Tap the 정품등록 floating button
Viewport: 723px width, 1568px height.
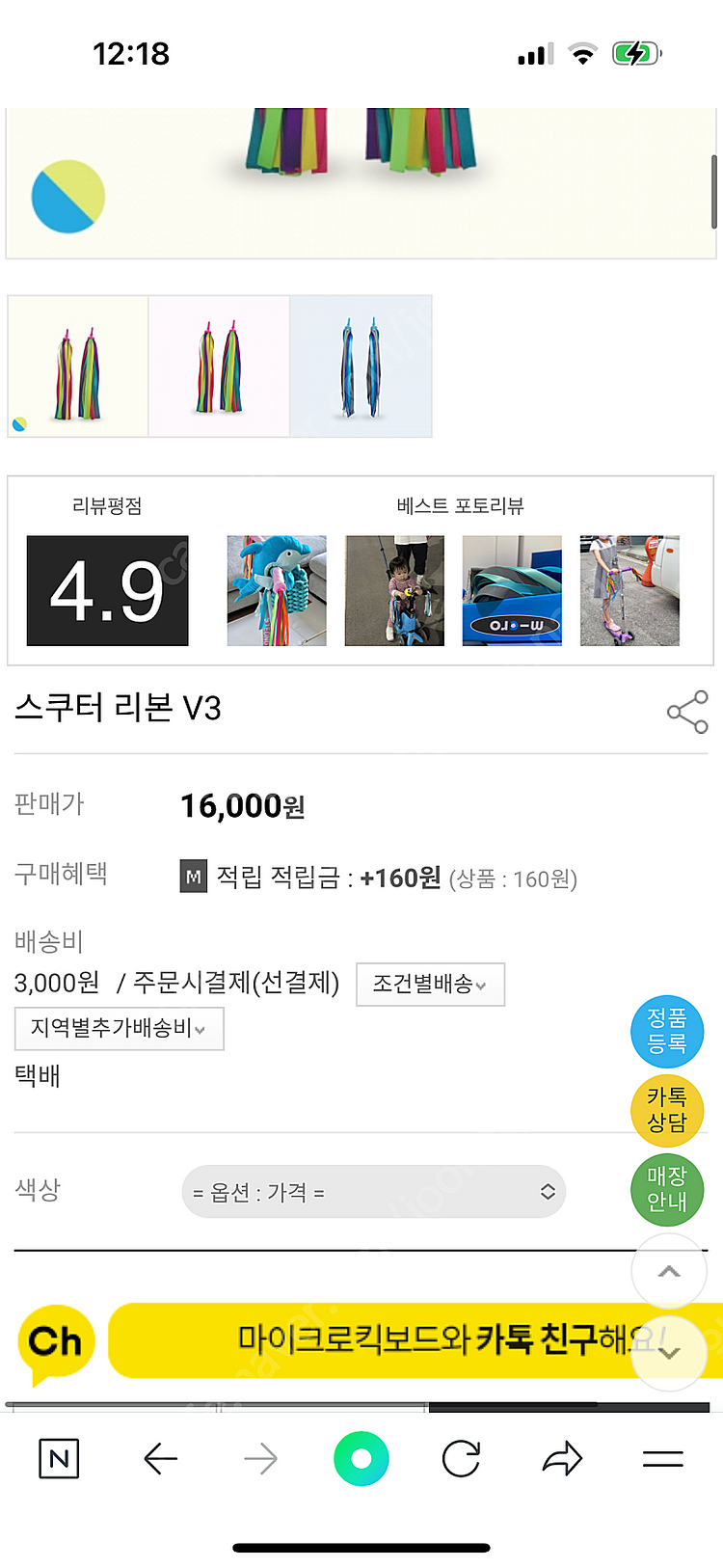point(667,1031)
